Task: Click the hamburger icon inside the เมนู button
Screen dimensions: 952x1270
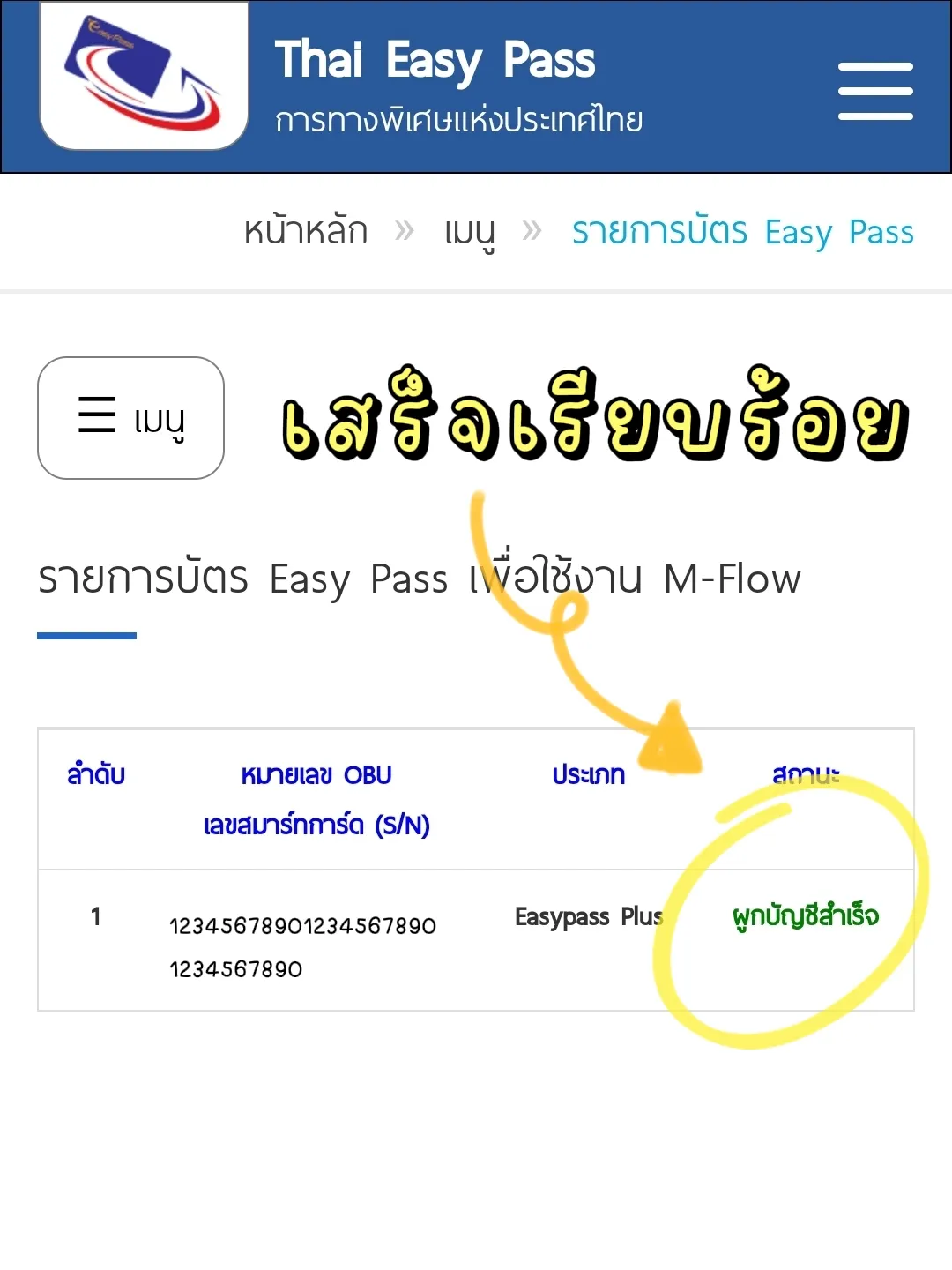Action: (x=96, y=415)
